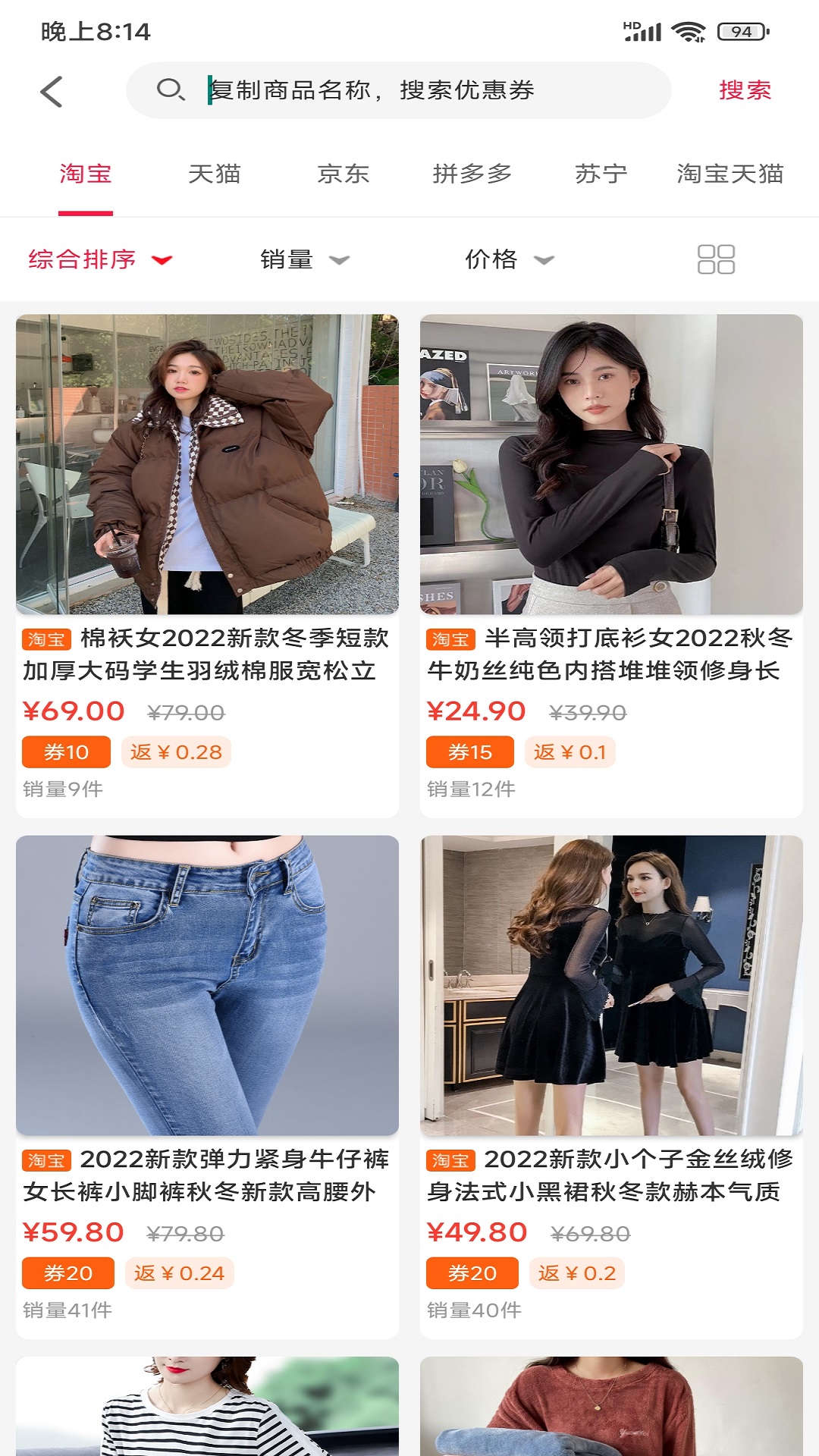Select the 天猫 platform toggle
Screen dimensions: 819x1456
[x=215, y=174]
